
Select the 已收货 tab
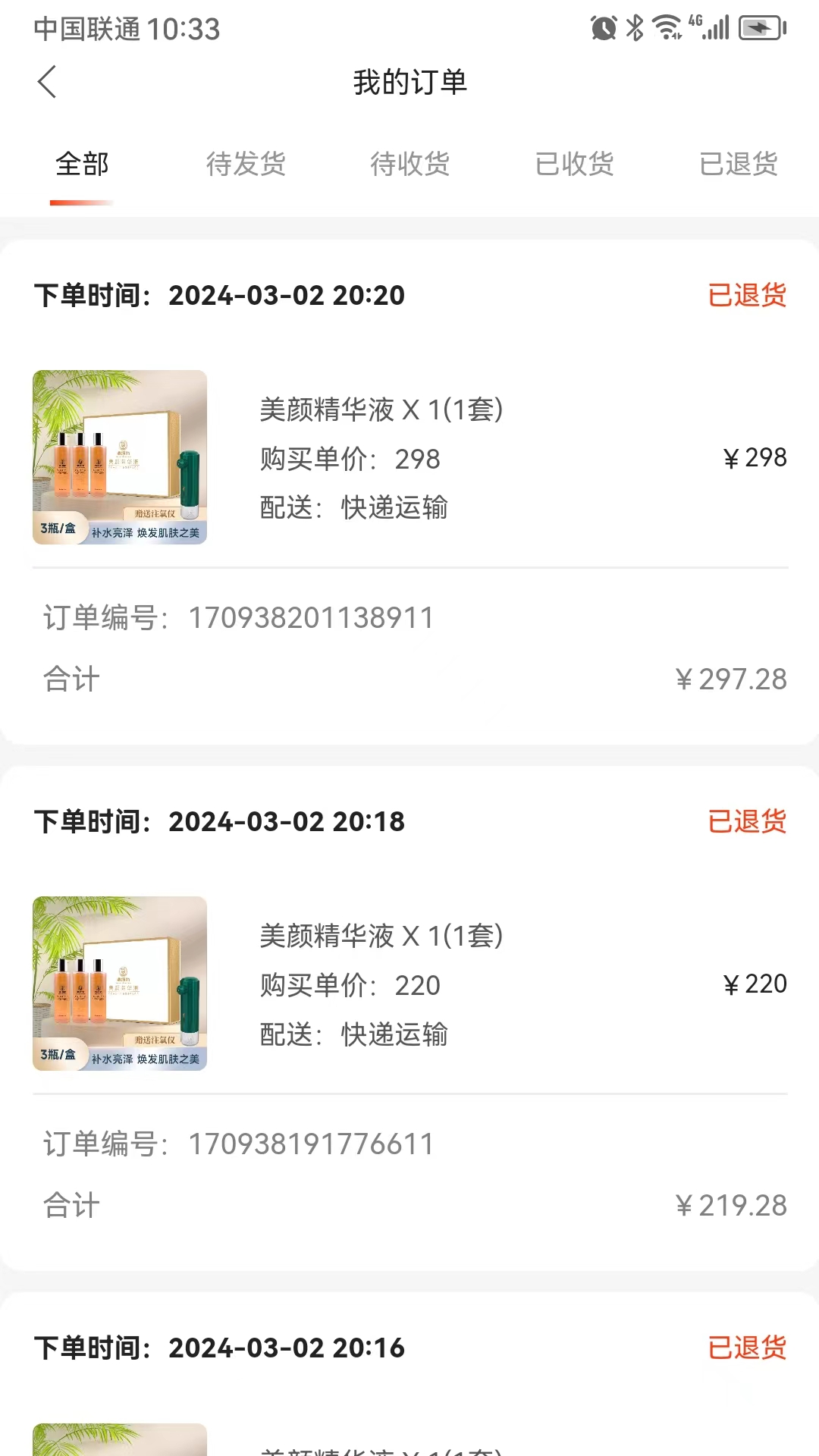click(x=573, y=164)
